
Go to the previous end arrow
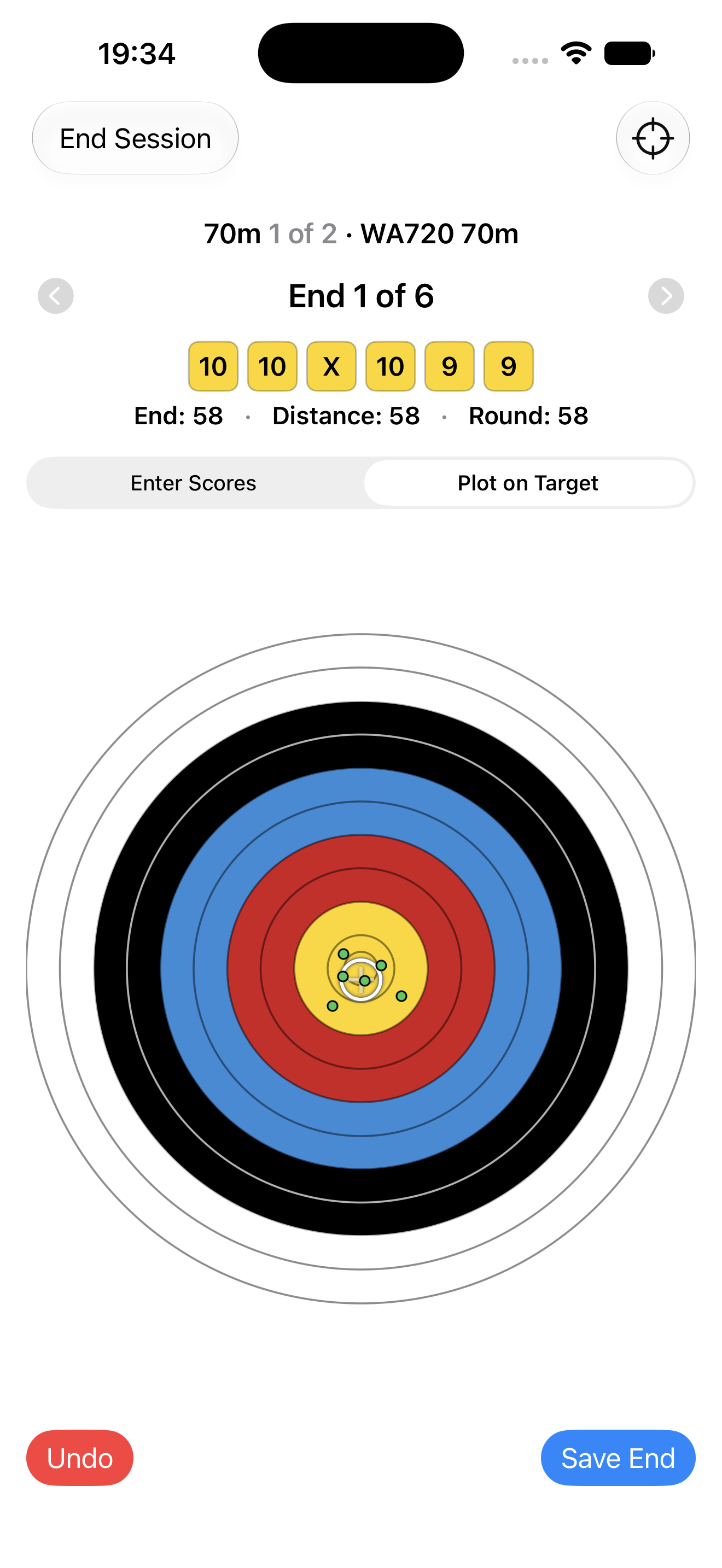click(55, 296)
